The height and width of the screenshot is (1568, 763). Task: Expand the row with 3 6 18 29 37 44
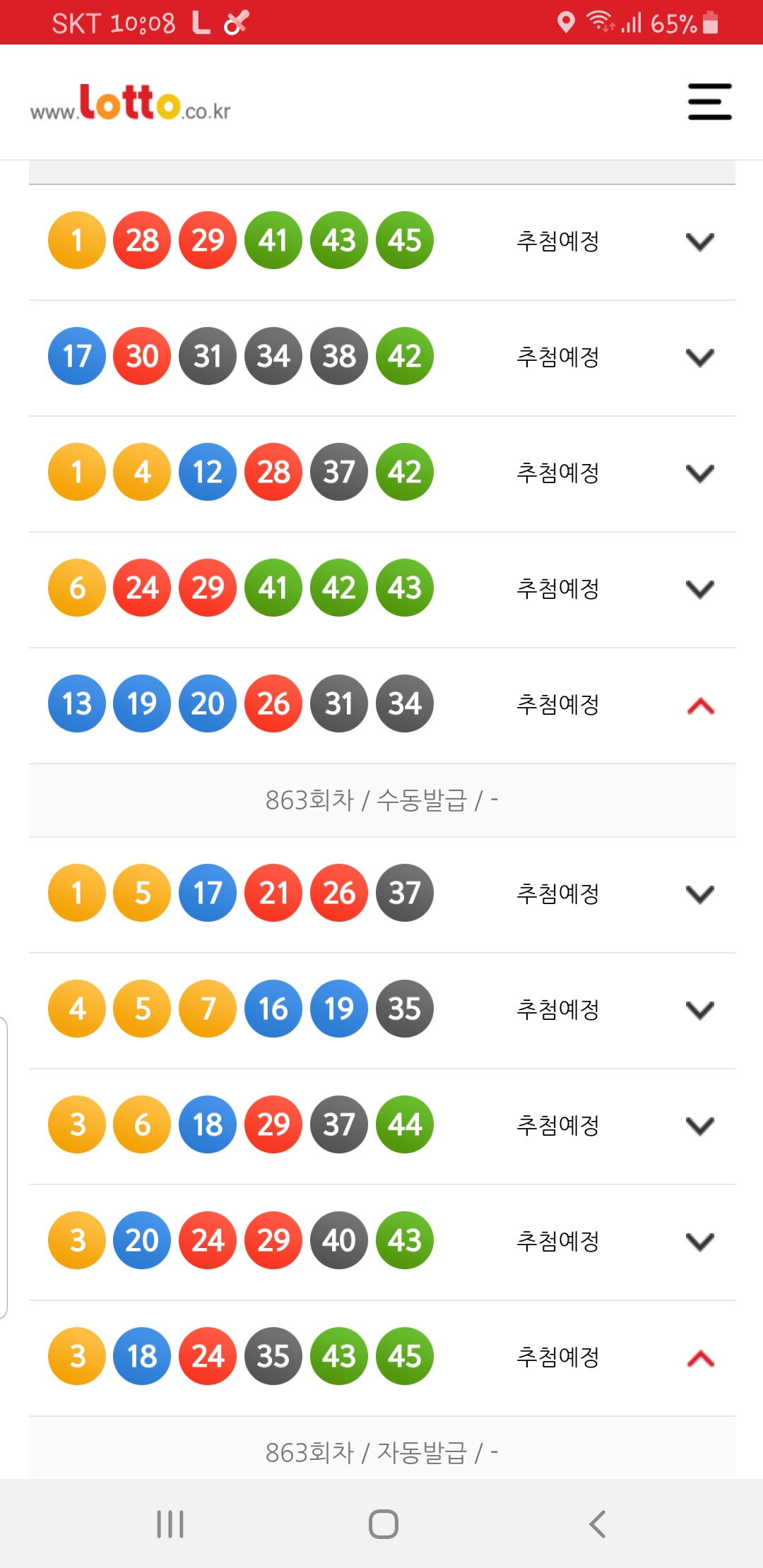pos(699,1126)
